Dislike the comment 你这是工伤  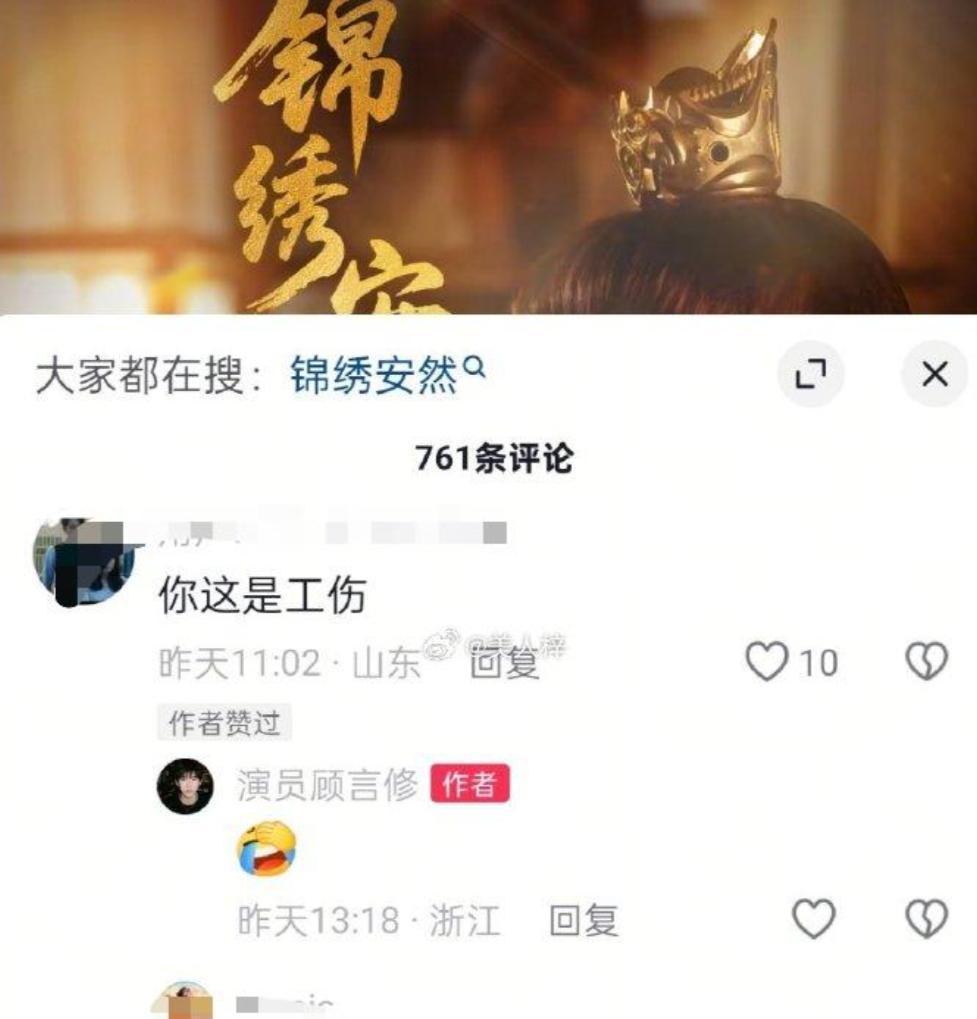click(x=925, y=662)
